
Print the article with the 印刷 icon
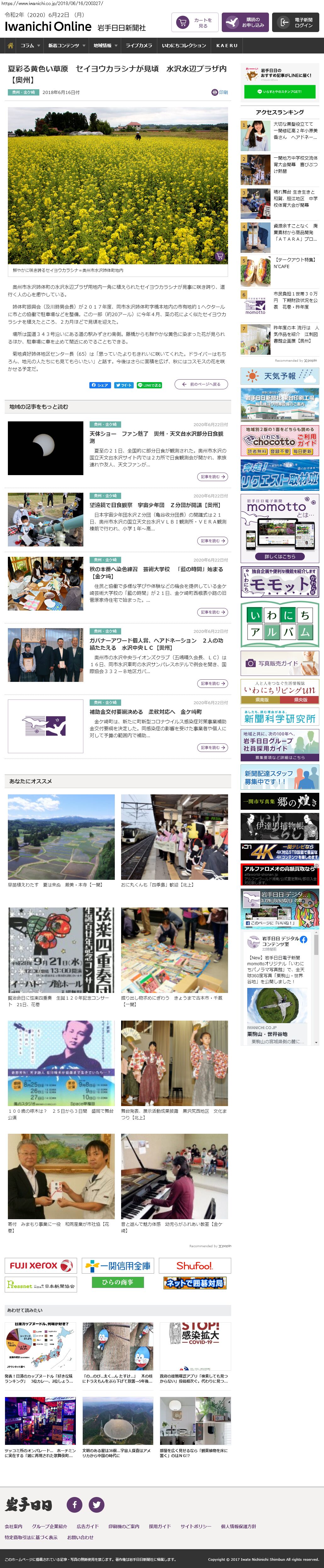point(220,92)
